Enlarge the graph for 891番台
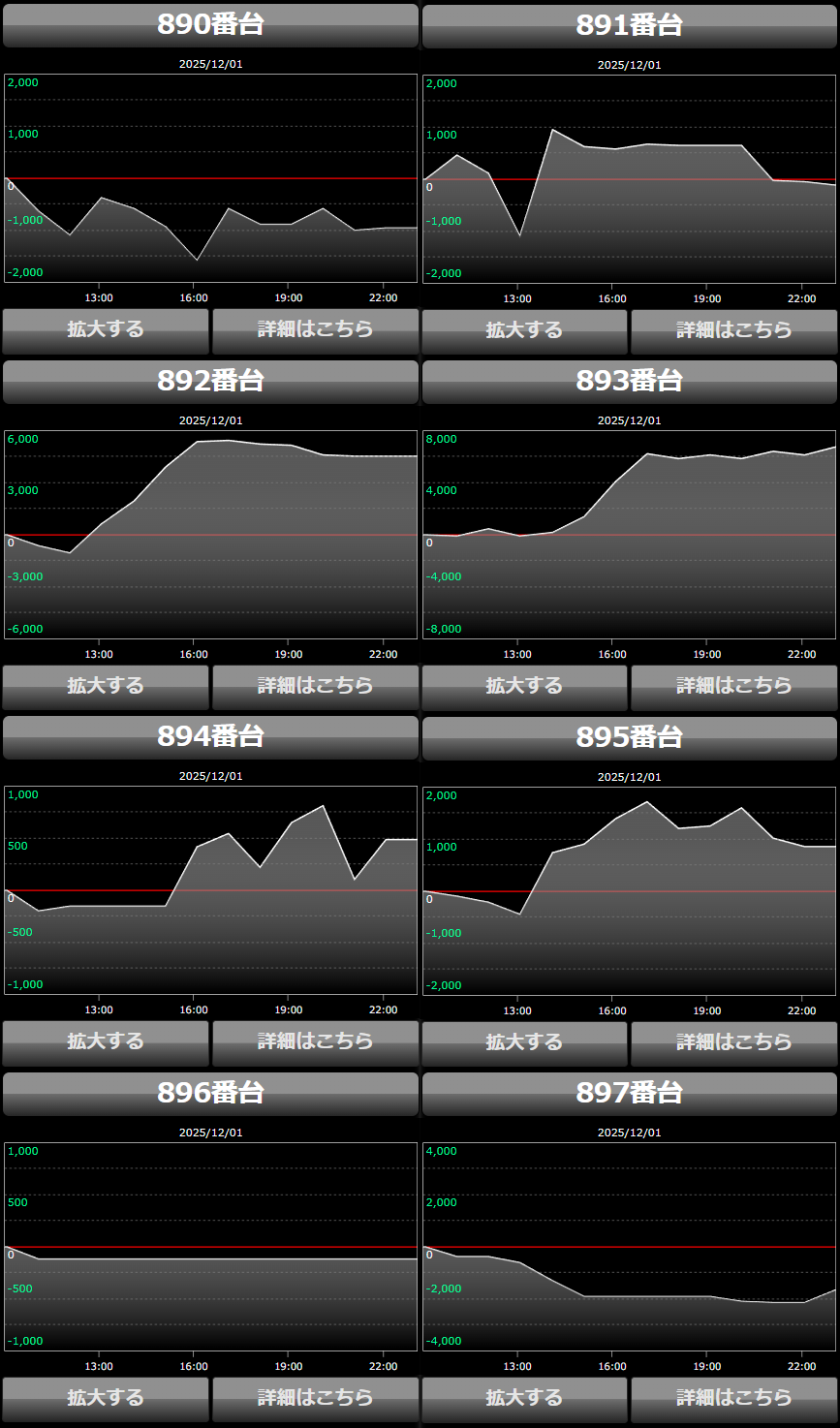840x1428 pixels. click(x=524, y=331)
